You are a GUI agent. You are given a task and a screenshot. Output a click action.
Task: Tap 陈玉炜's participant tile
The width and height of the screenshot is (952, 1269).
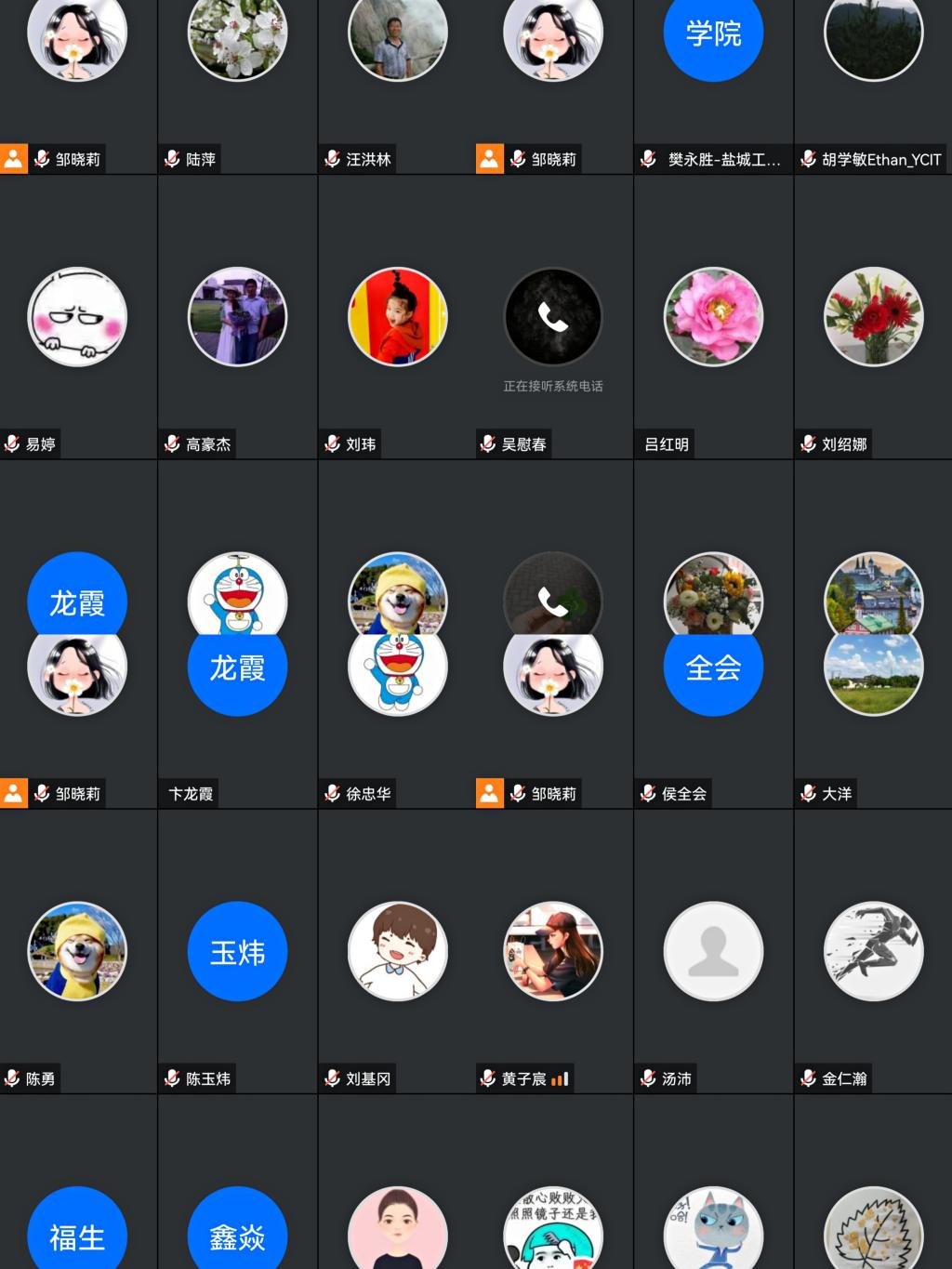click(x=237, y=951)
